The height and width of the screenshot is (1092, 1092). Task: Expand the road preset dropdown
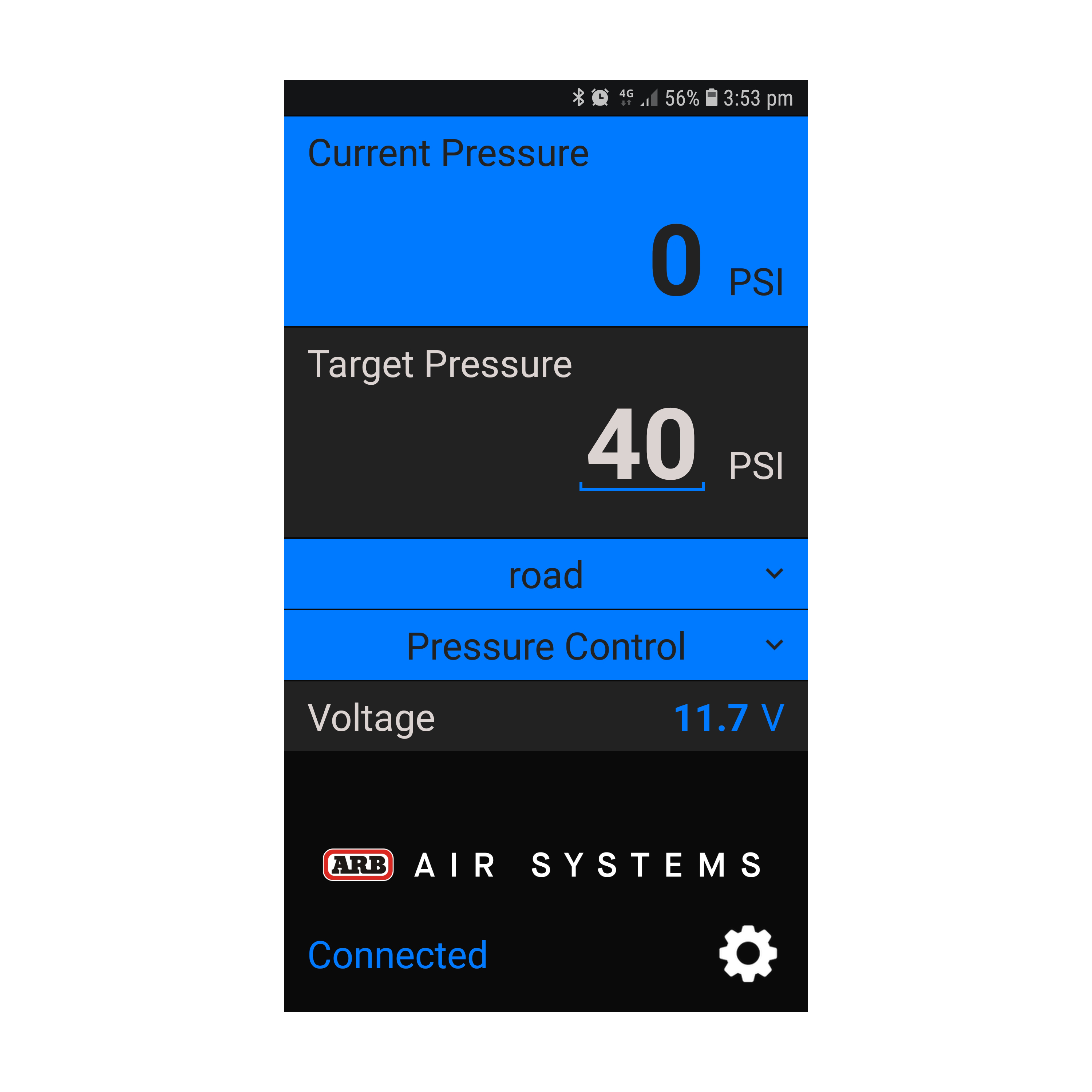coord(546,574)
